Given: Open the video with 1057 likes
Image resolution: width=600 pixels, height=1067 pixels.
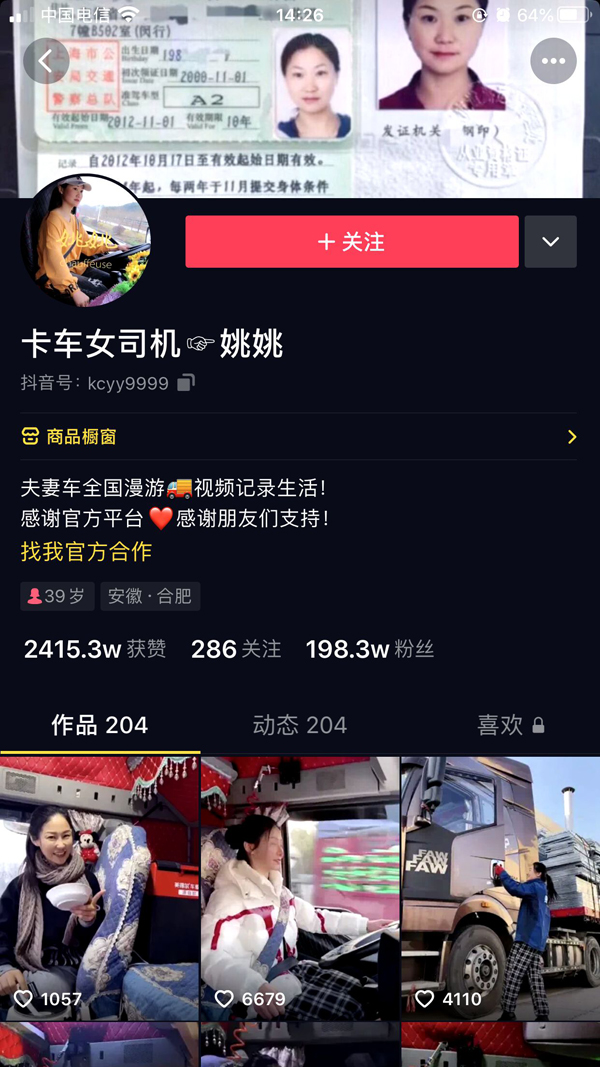Looking at the screenshot, I should [x=100, y=887].
